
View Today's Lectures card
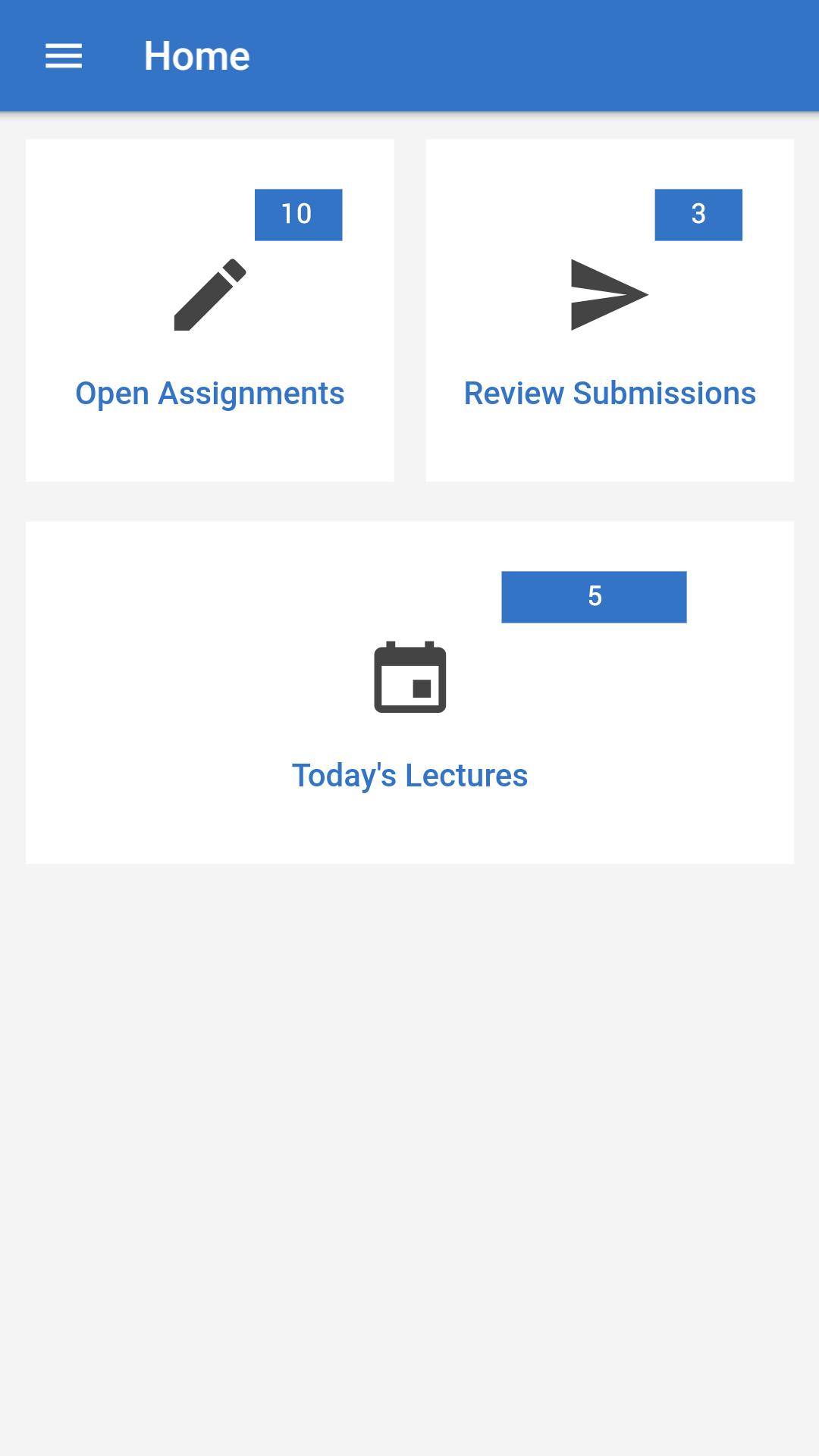point(409,692)
